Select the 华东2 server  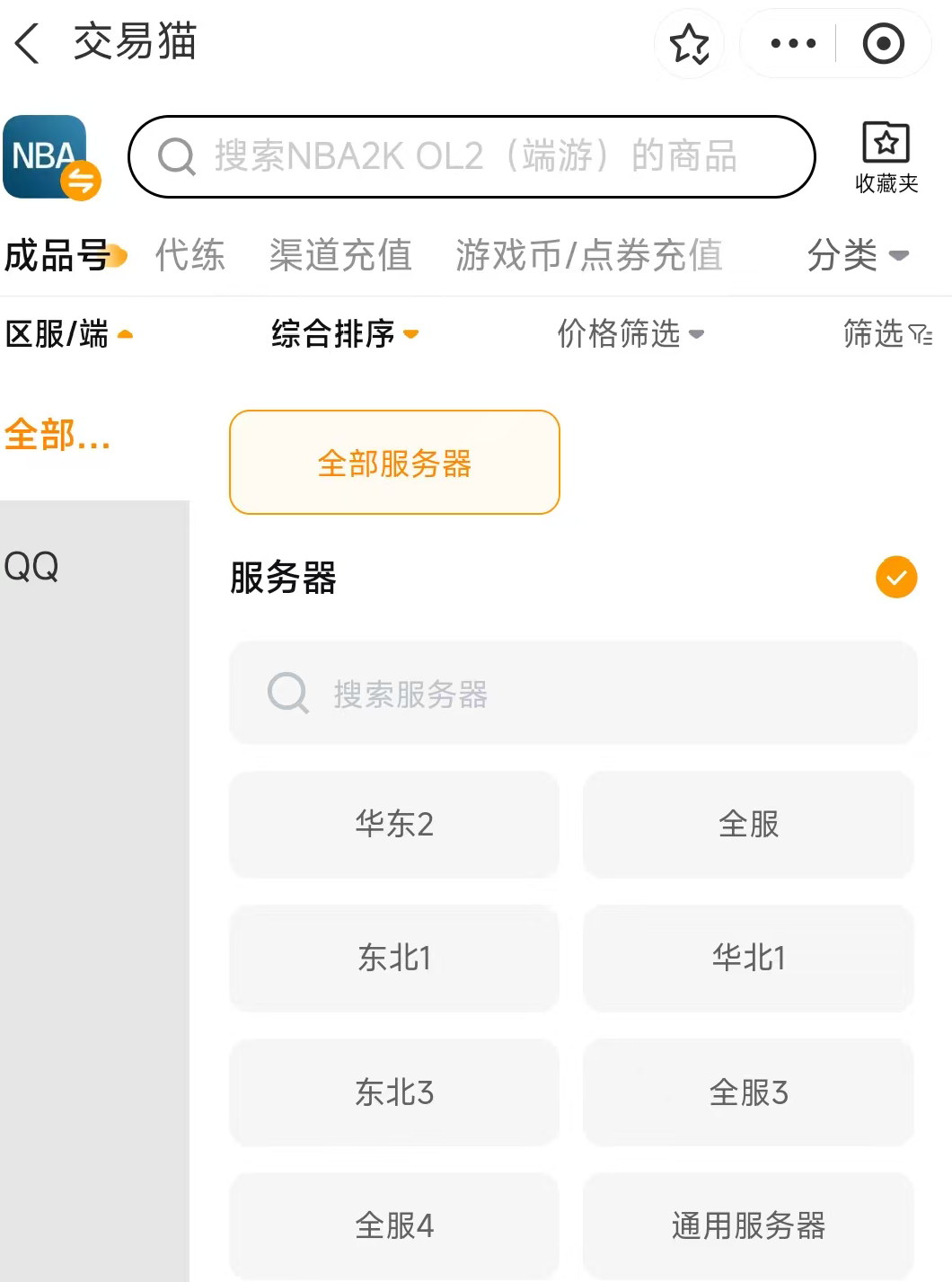click(x=394, y=824)
